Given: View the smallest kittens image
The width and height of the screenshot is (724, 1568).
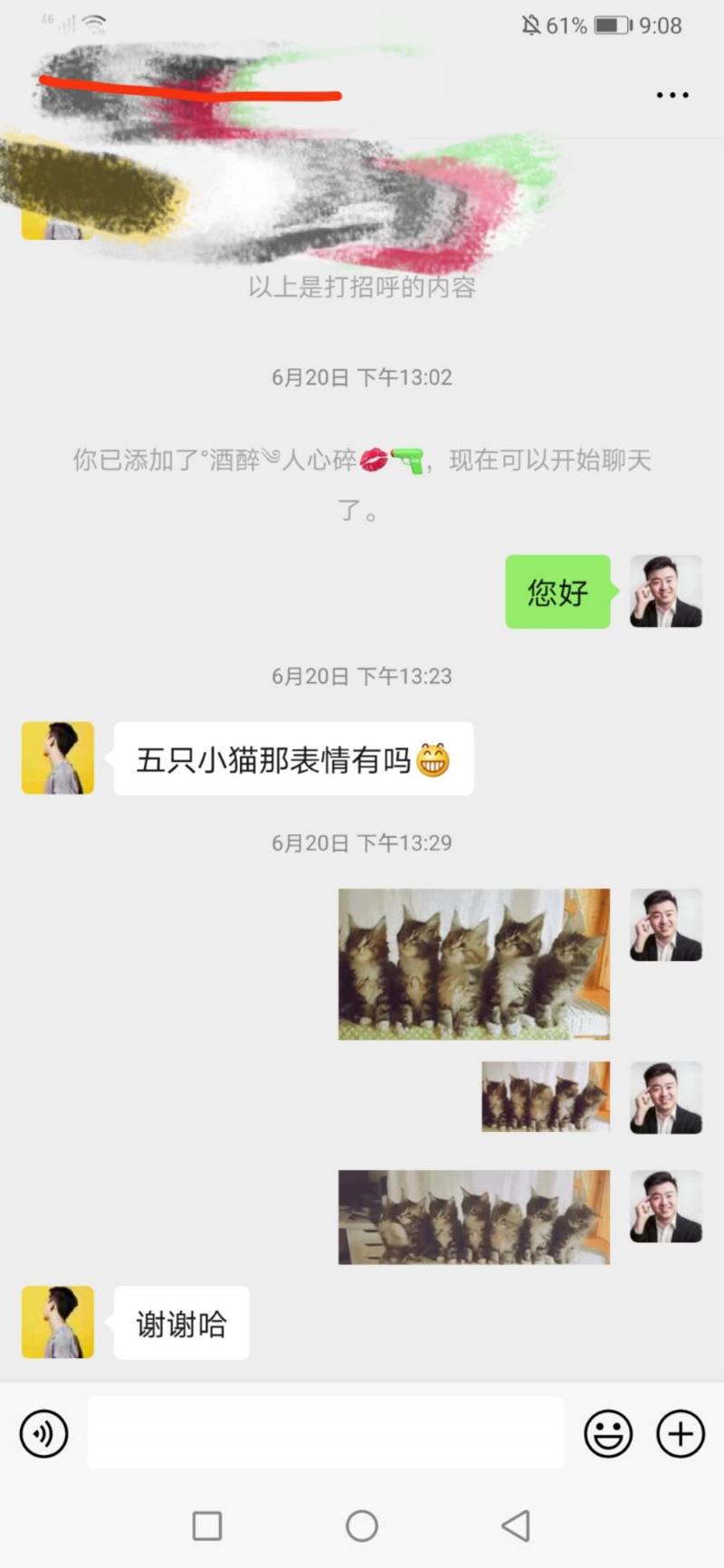Looking at the screenshot, I should click(545, 1098).
